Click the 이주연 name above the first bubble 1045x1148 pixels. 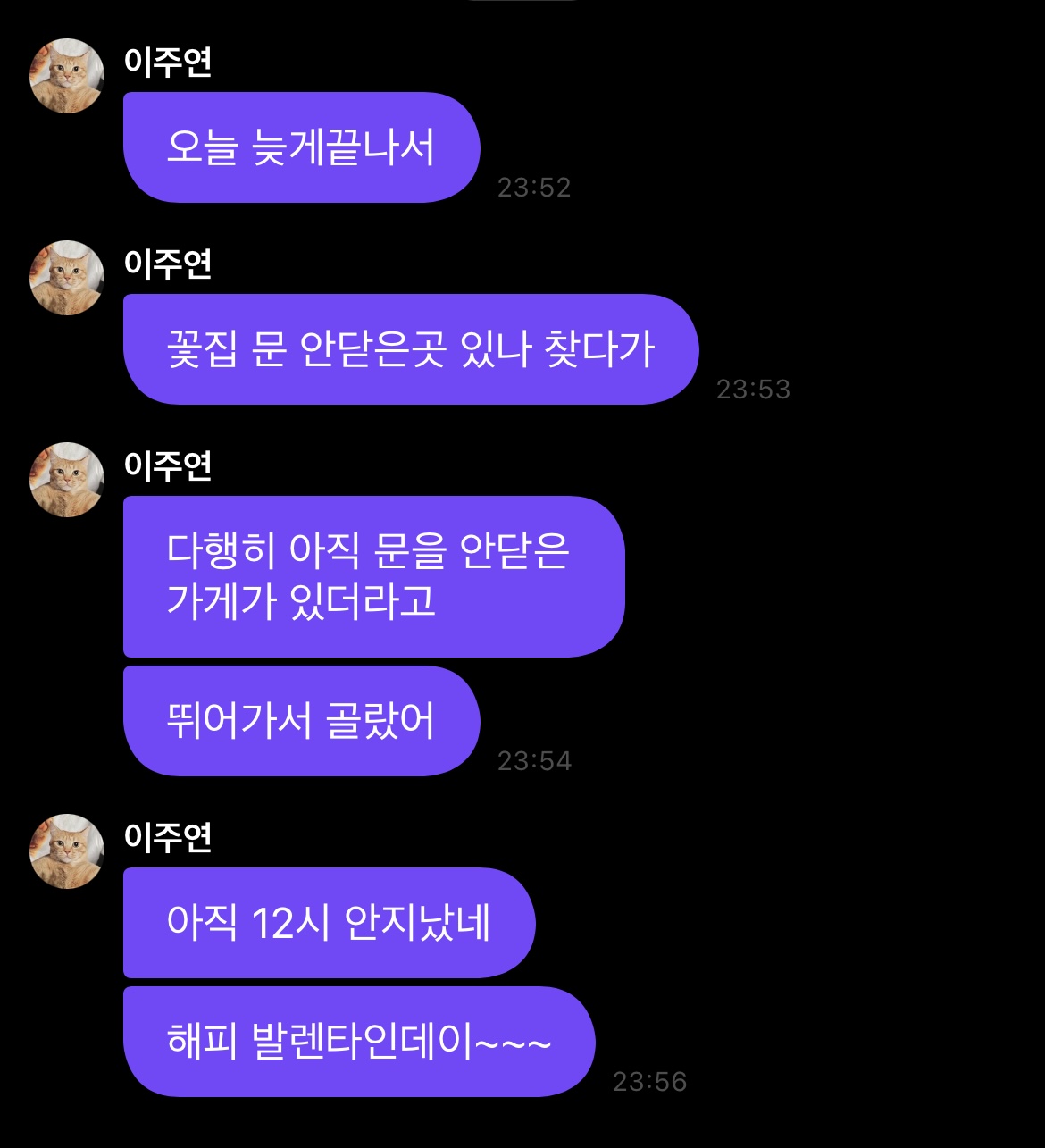(x=166, y=63)
